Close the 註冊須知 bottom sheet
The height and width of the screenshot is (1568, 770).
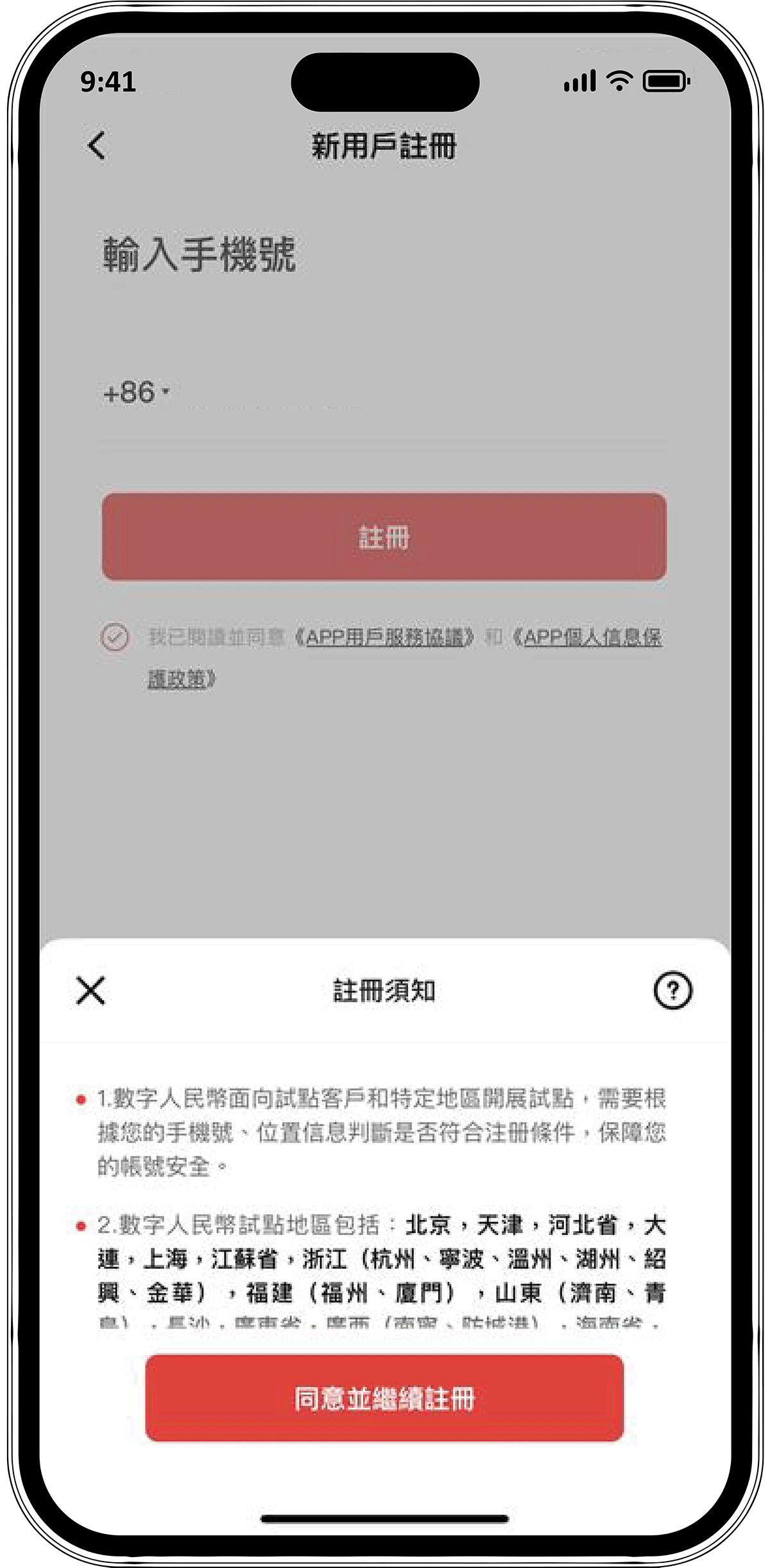tap(90, 990)
